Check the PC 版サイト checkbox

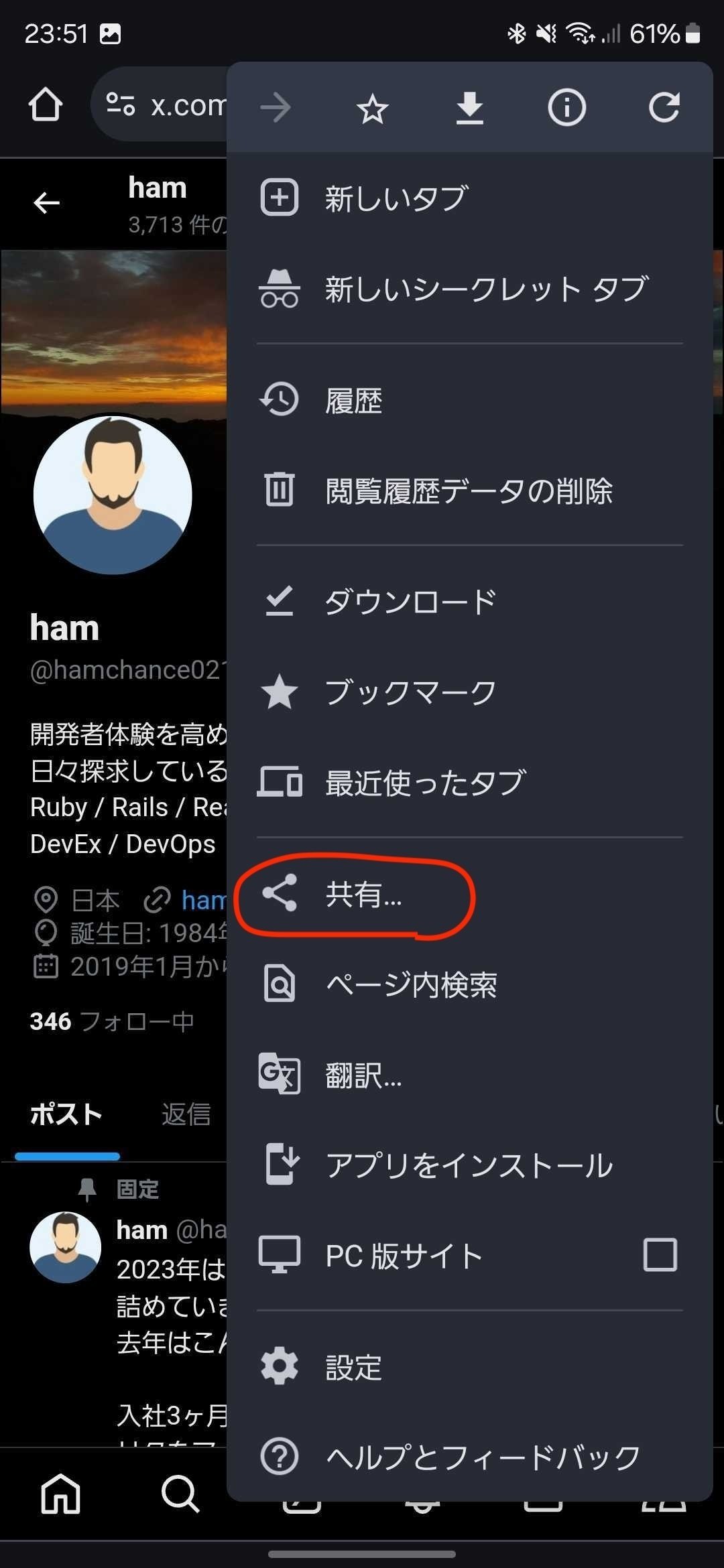pyautogui.click(x=660, y=1255)
